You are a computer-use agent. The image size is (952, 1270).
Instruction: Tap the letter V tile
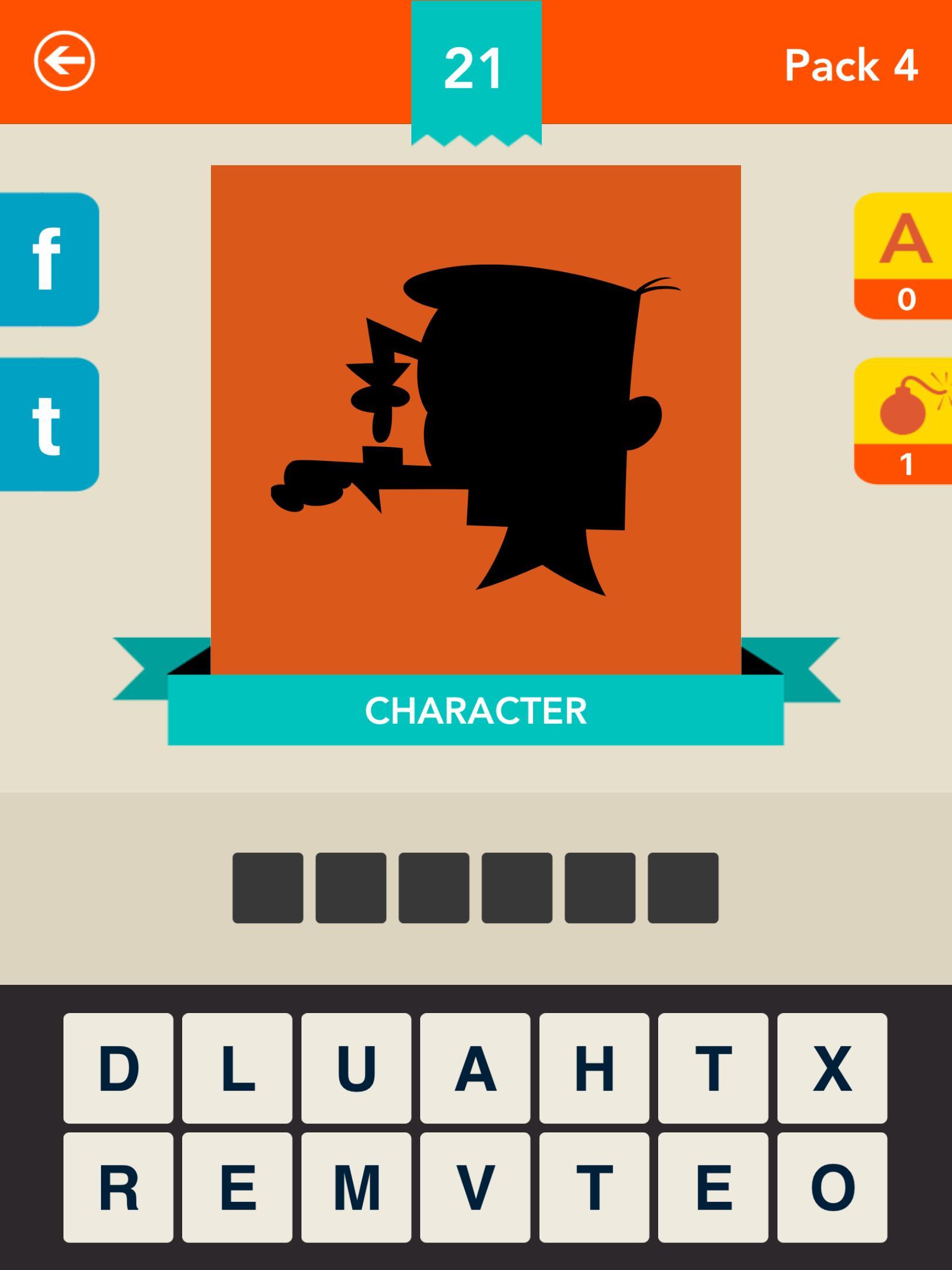(475, 1188)
